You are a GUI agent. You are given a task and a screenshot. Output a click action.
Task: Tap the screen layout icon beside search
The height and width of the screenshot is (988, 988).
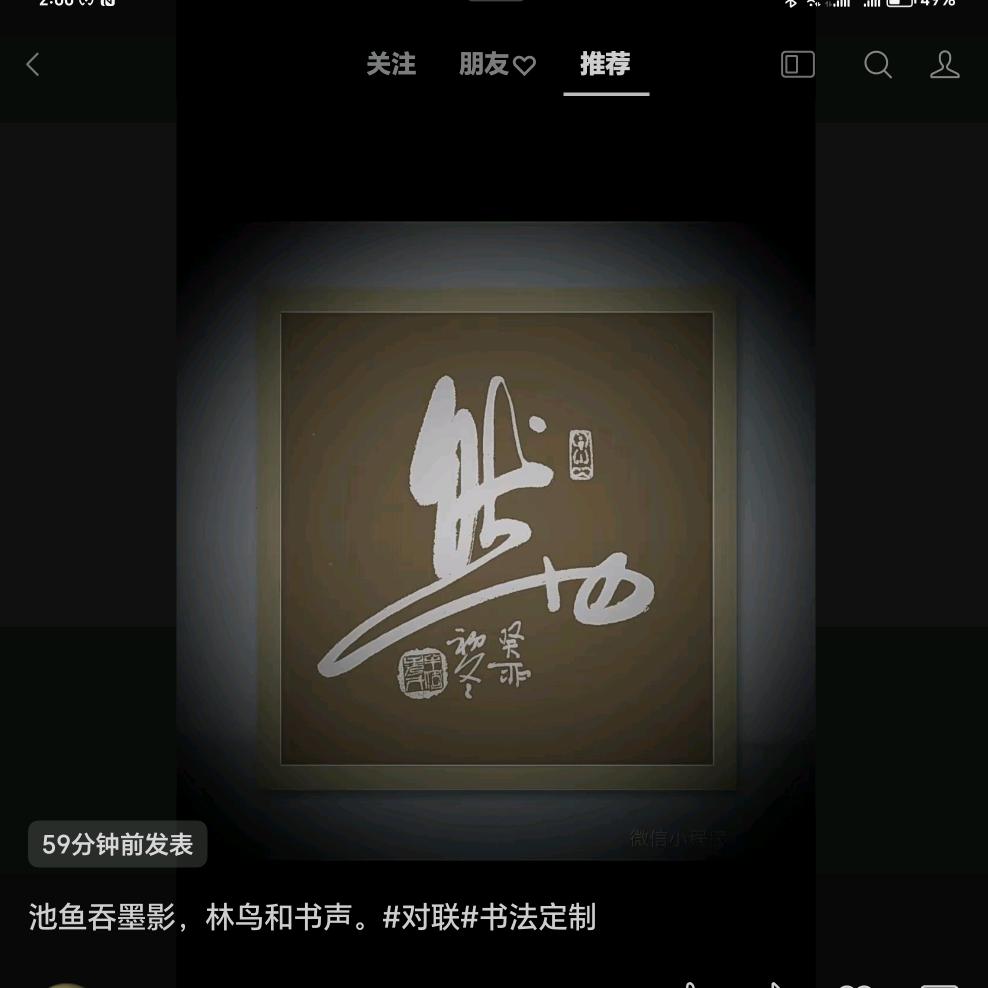[797, 65]
